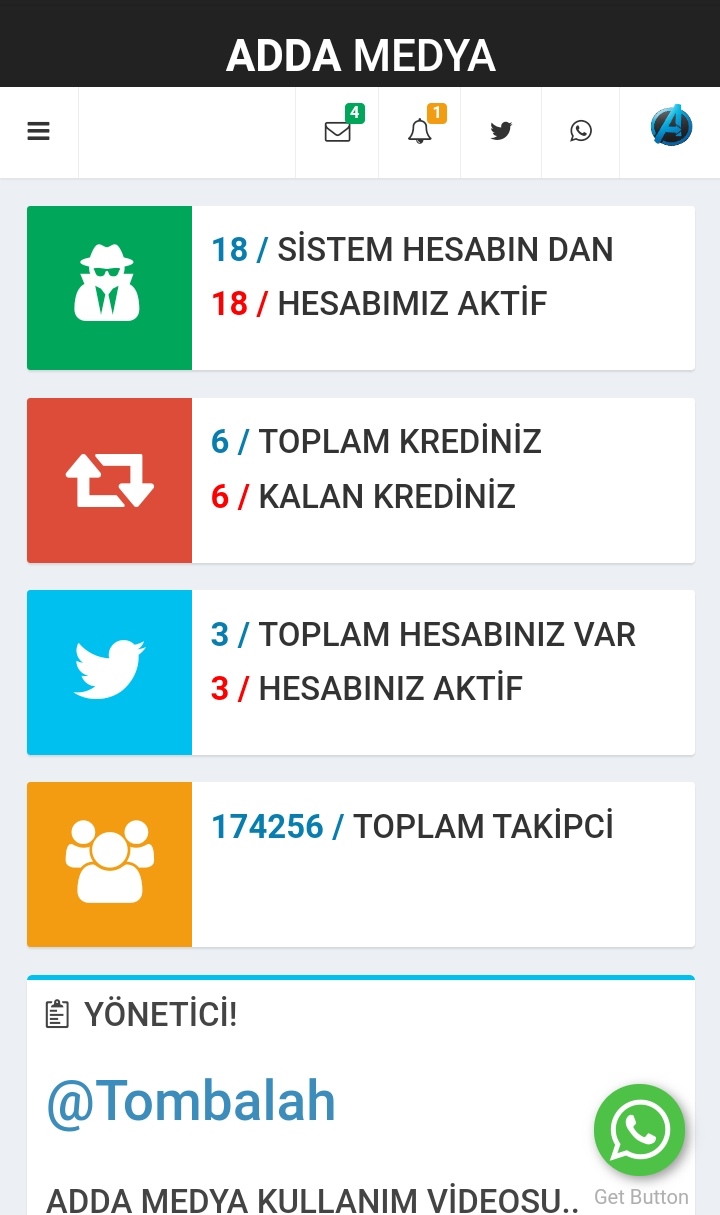This screenshot has width=720, height=1215.
Task: Open the messages envelope icon
Action: [x=338, y=131]
